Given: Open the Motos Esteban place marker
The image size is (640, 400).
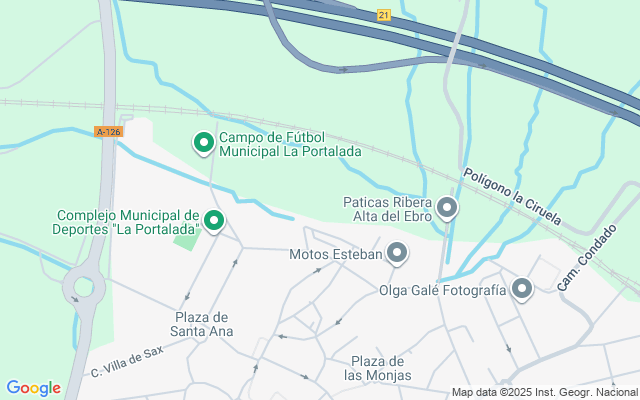Looking at the screenshot, I should [397, 253].
